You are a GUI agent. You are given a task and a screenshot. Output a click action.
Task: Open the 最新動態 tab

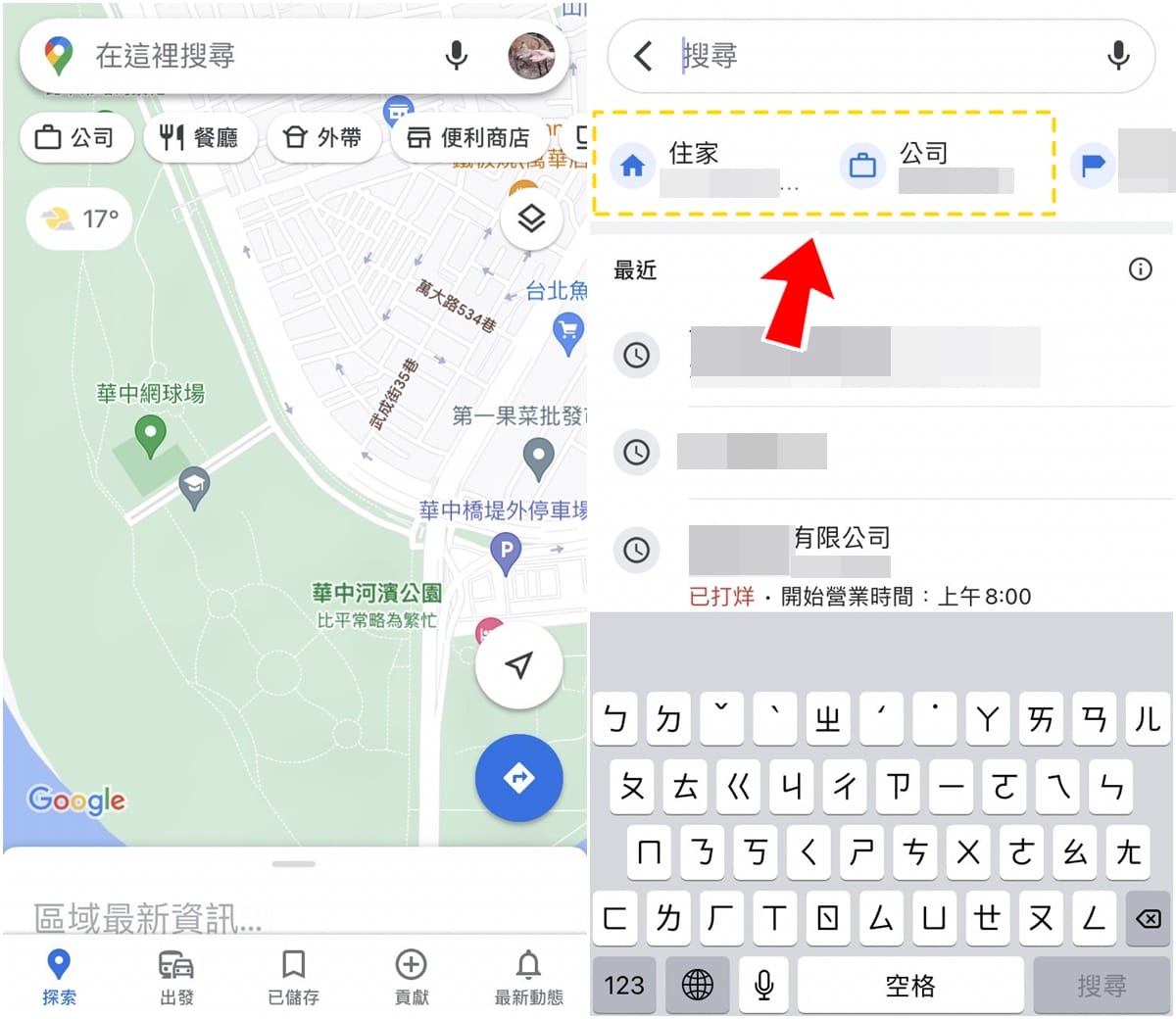[x=528, y=977]
